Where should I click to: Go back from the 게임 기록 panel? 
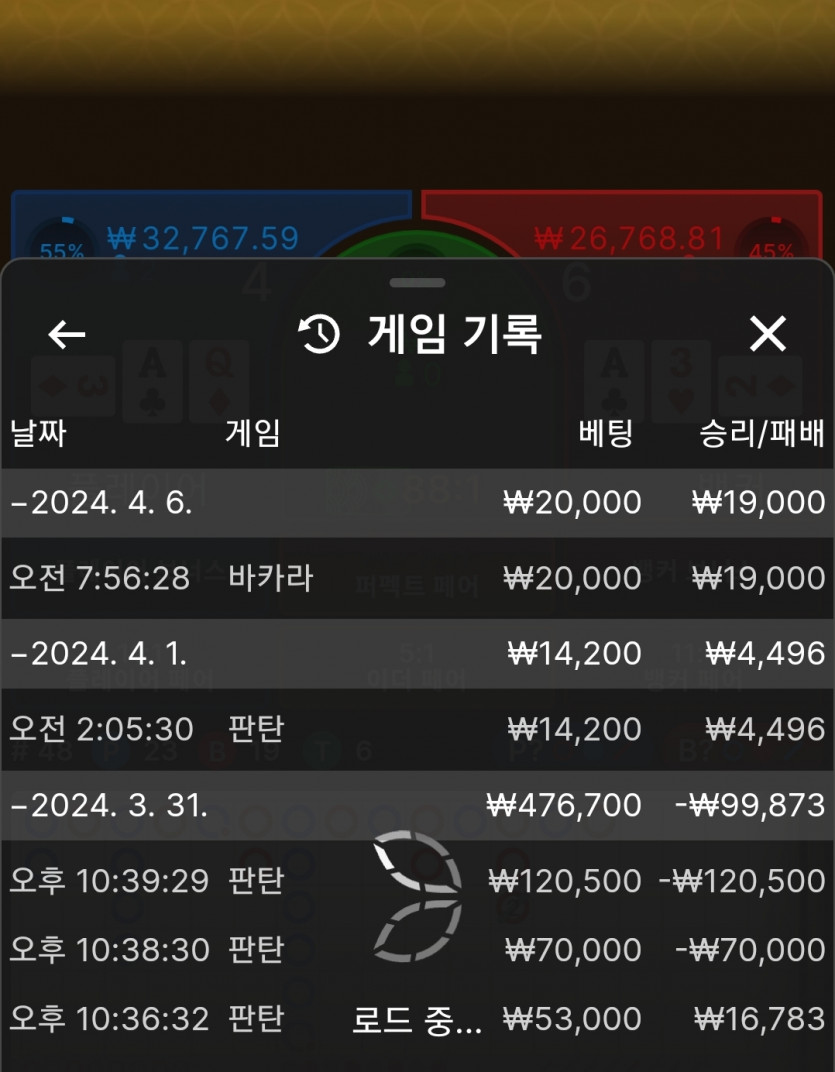(x=67, y=335)
